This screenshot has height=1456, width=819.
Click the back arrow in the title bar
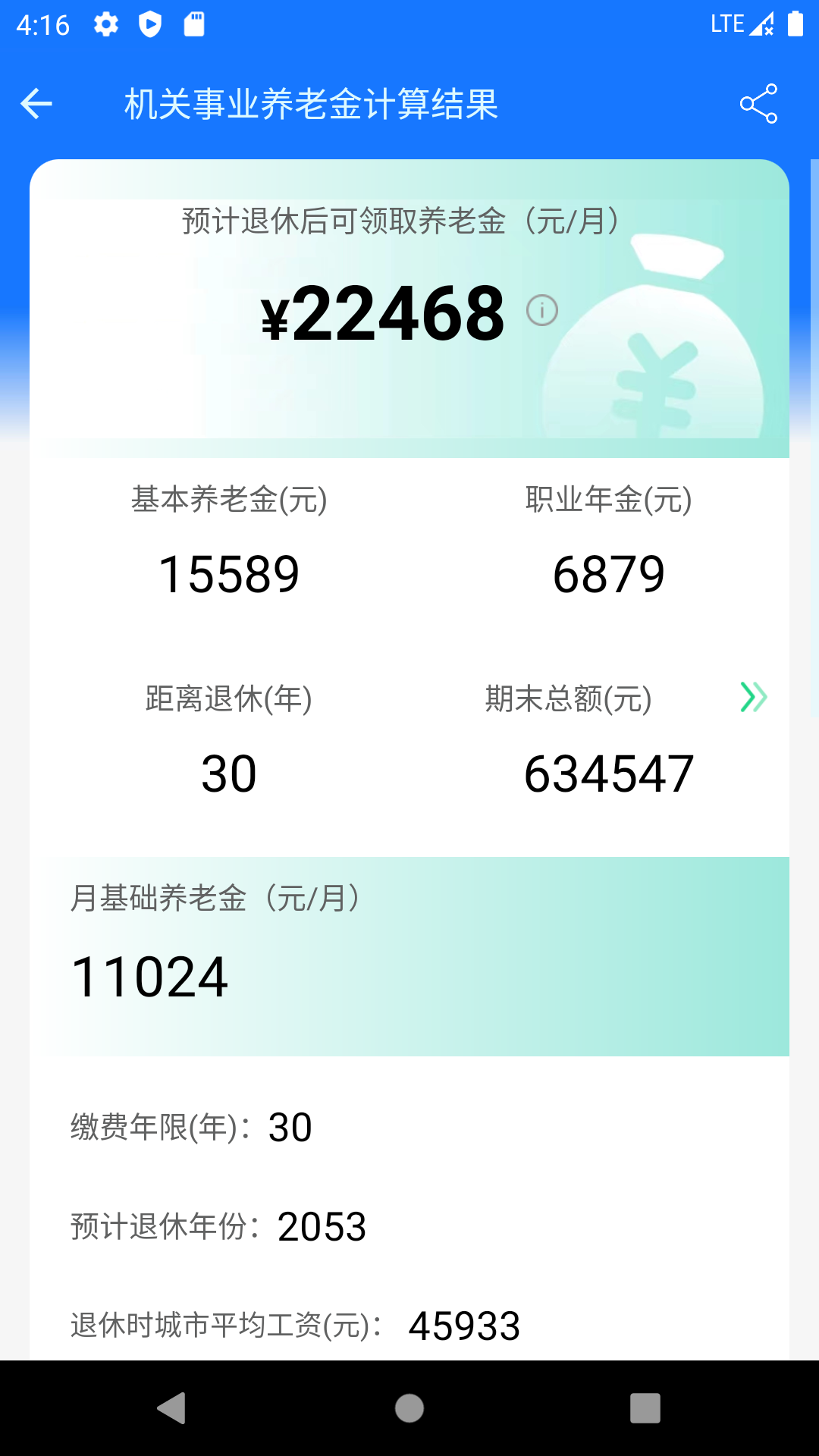click(x=36, y=105)
